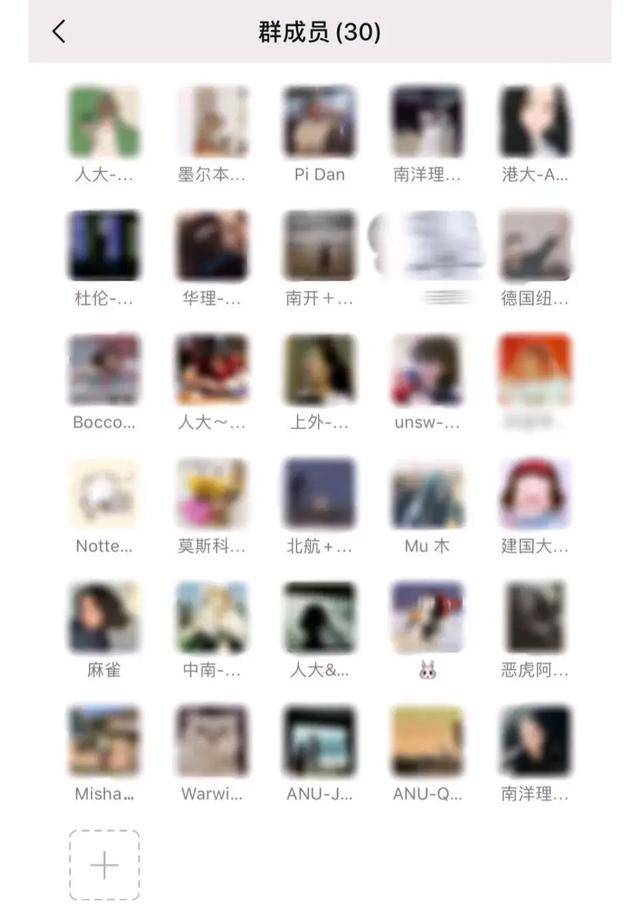This screenshot has height=918, width=640.
Task: Select the unsw member avatar
Action: (427, 370)
